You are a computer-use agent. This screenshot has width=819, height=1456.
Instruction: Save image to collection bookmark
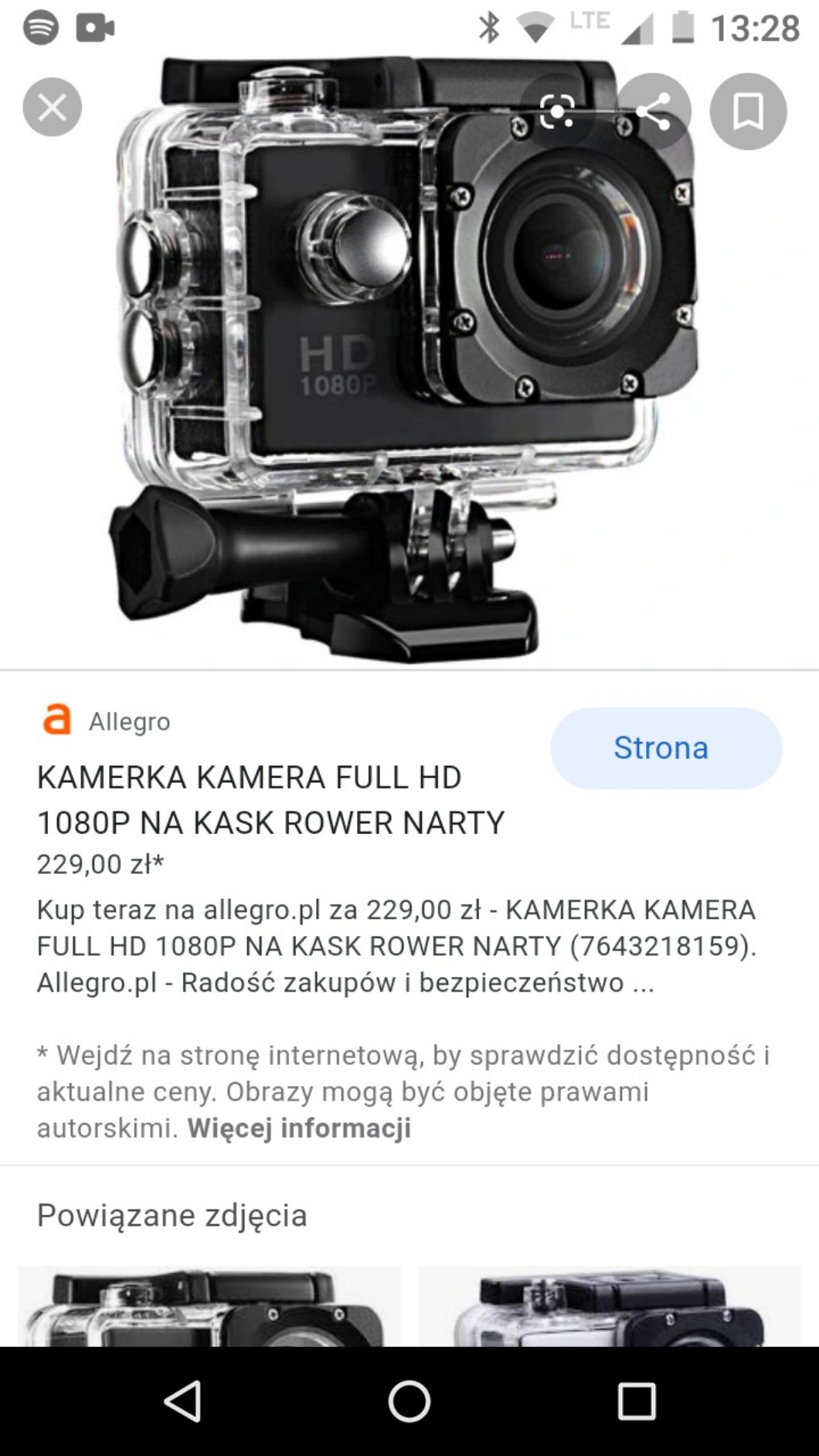(748, 111)
